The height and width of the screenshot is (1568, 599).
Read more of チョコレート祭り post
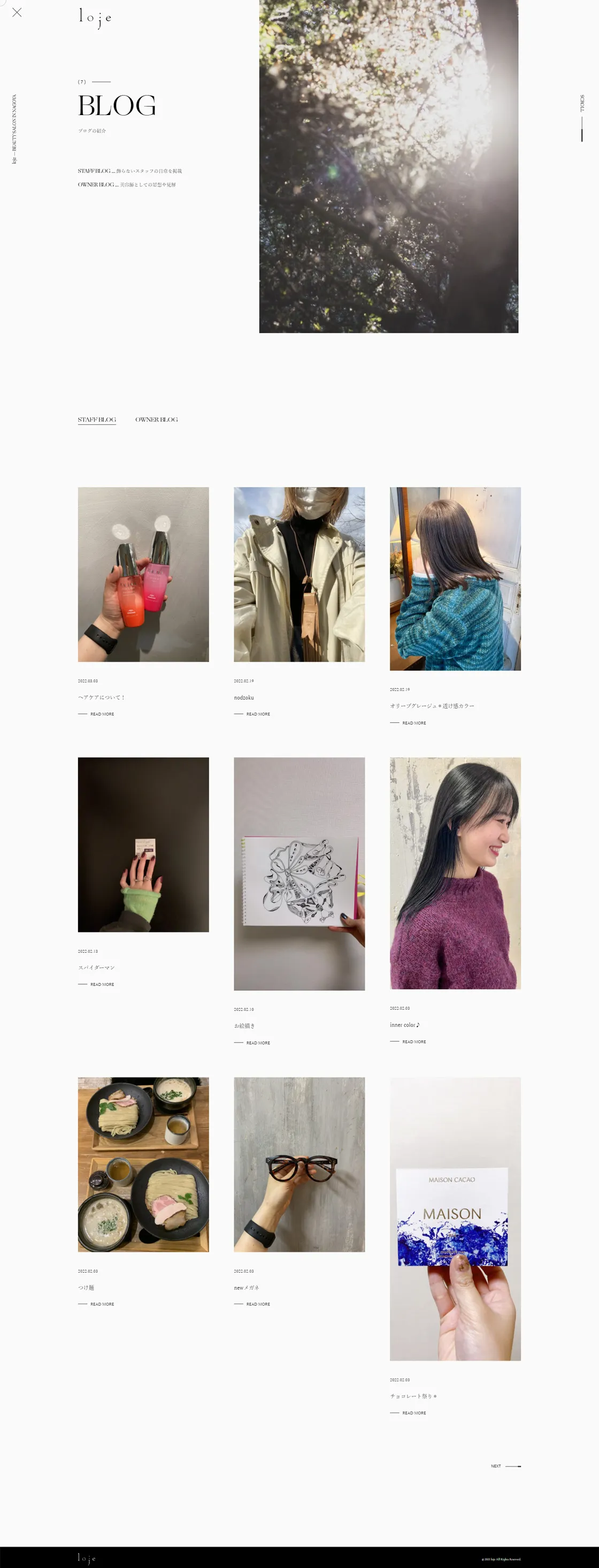click(413, 1413)
